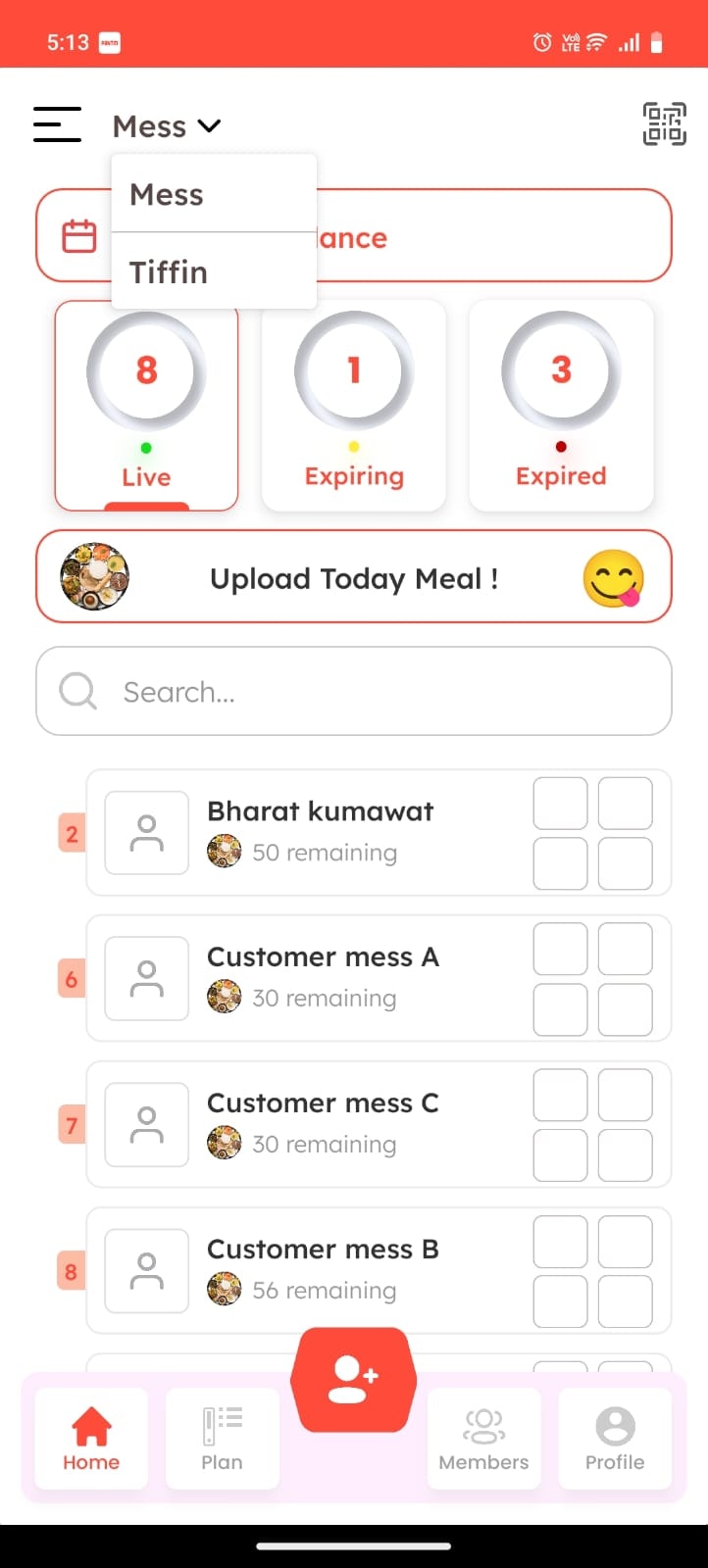Tap the Search input field
The width and height of the screenshot is (708, 1568).
click(x=354, y=691)
